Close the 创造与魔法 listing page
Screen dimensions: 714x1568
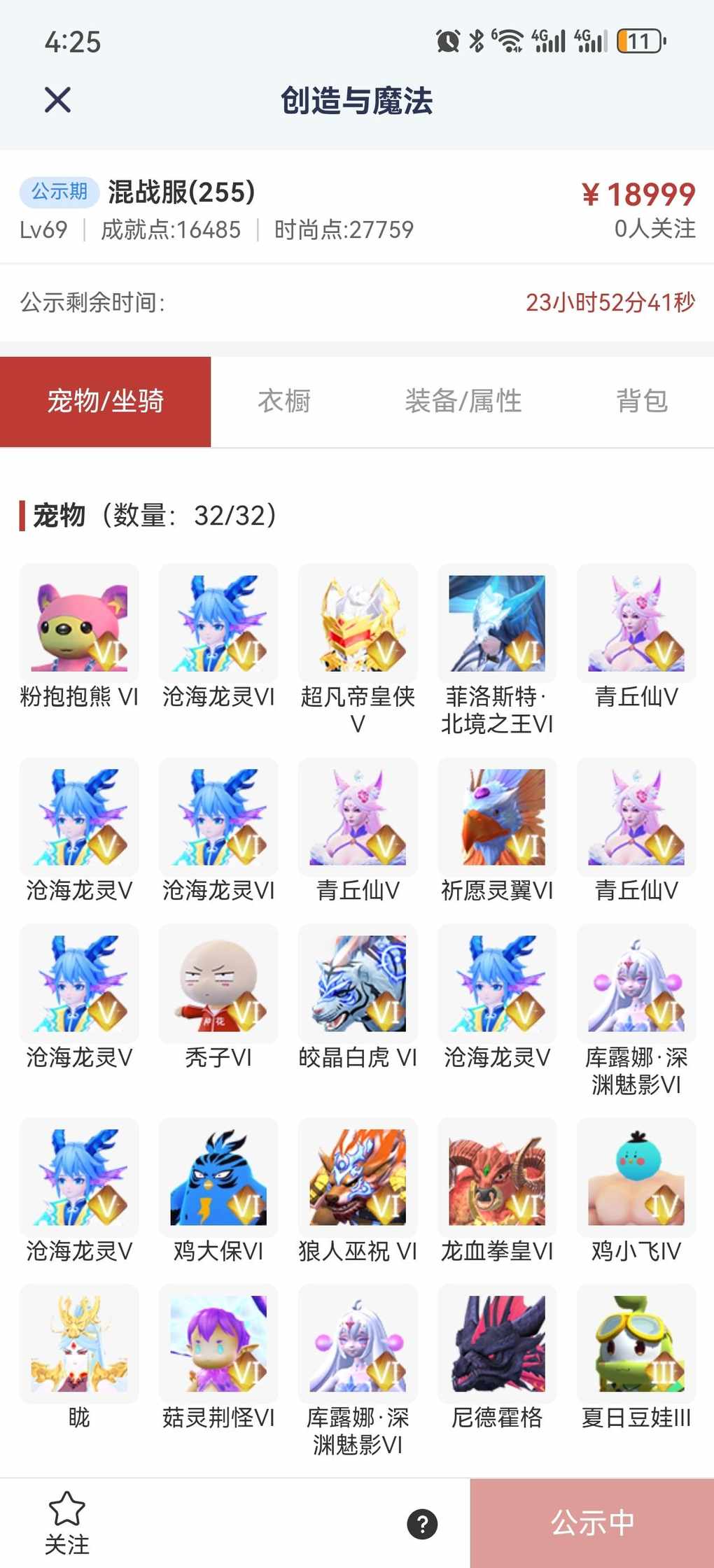57,100
